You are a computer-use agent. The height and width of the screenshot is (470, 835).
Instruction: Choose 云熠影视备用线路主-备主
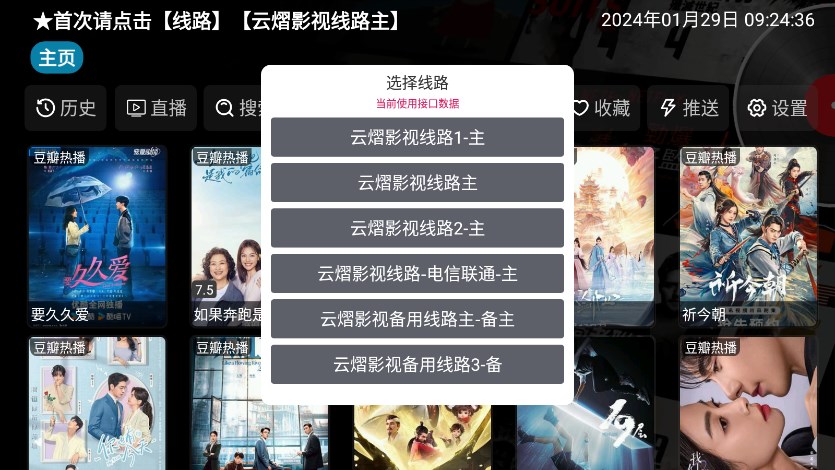(x=417, y=319)
